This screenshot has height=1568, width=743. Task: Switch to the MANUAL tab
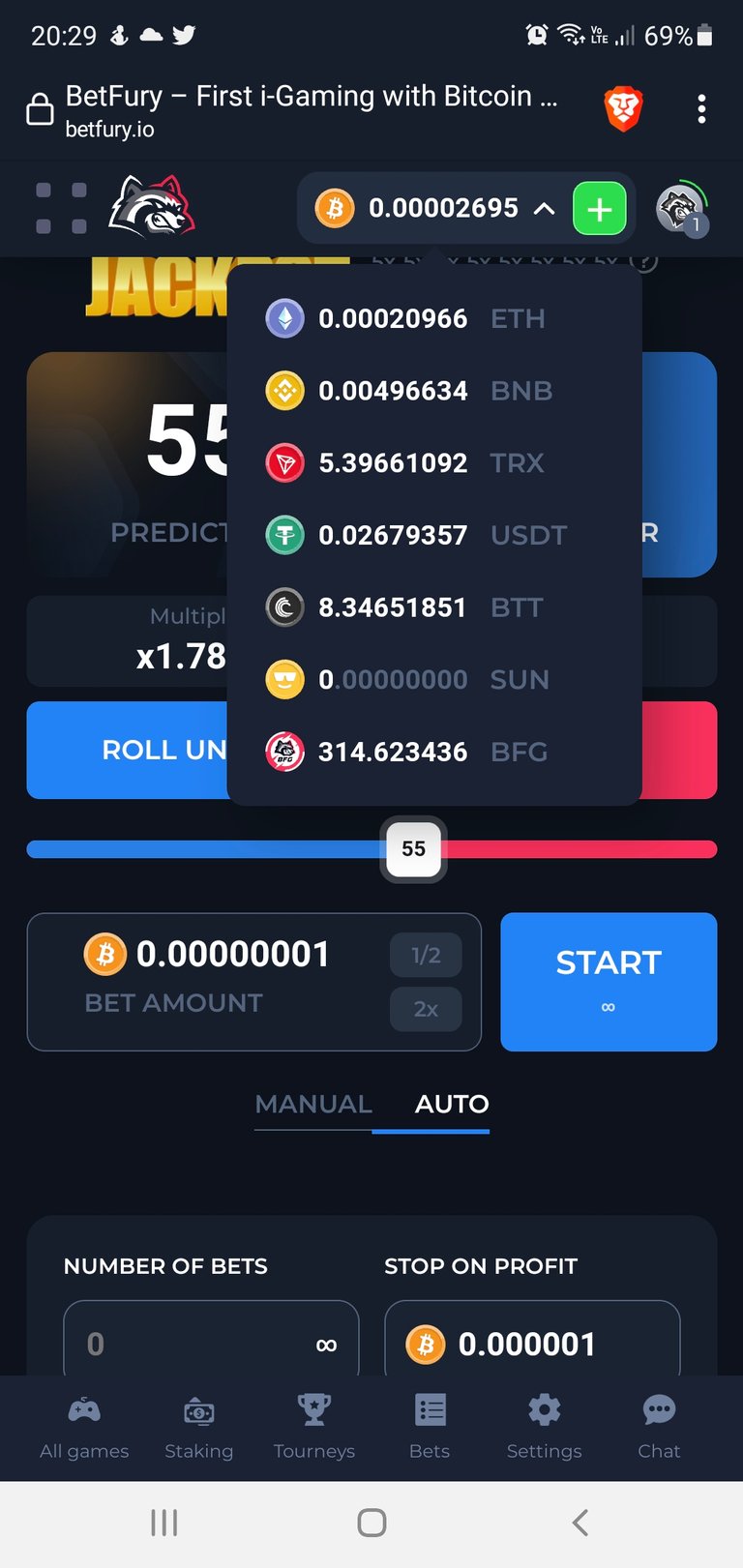[x=313, y=1104]
